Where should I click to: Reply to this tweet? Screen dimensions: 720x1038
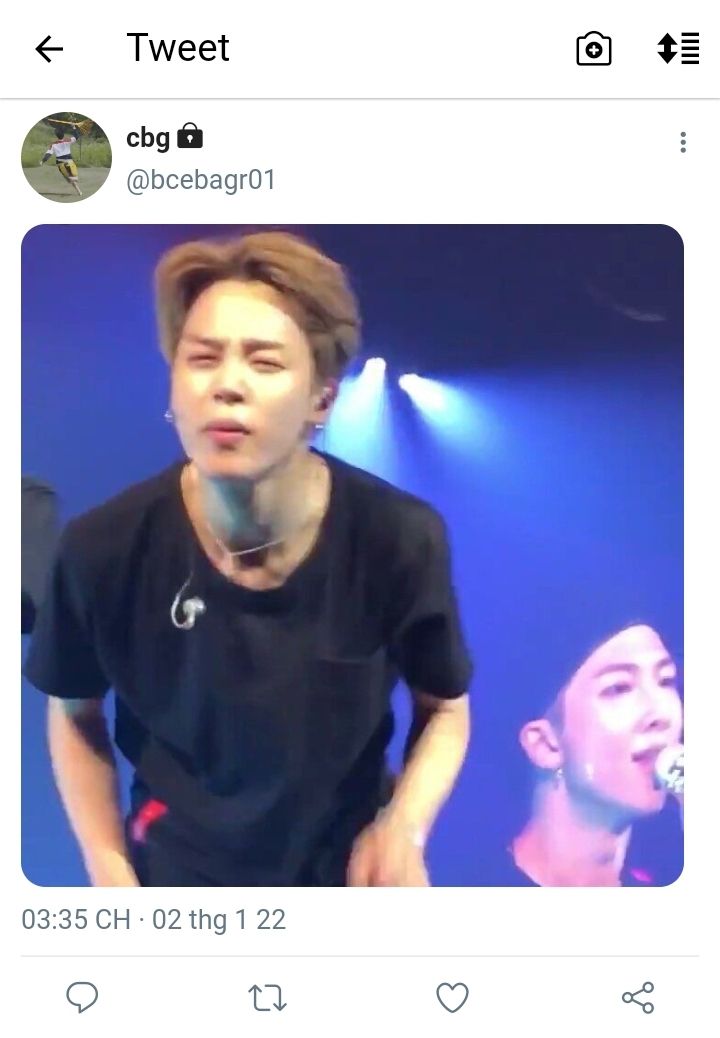pos(82,997)
